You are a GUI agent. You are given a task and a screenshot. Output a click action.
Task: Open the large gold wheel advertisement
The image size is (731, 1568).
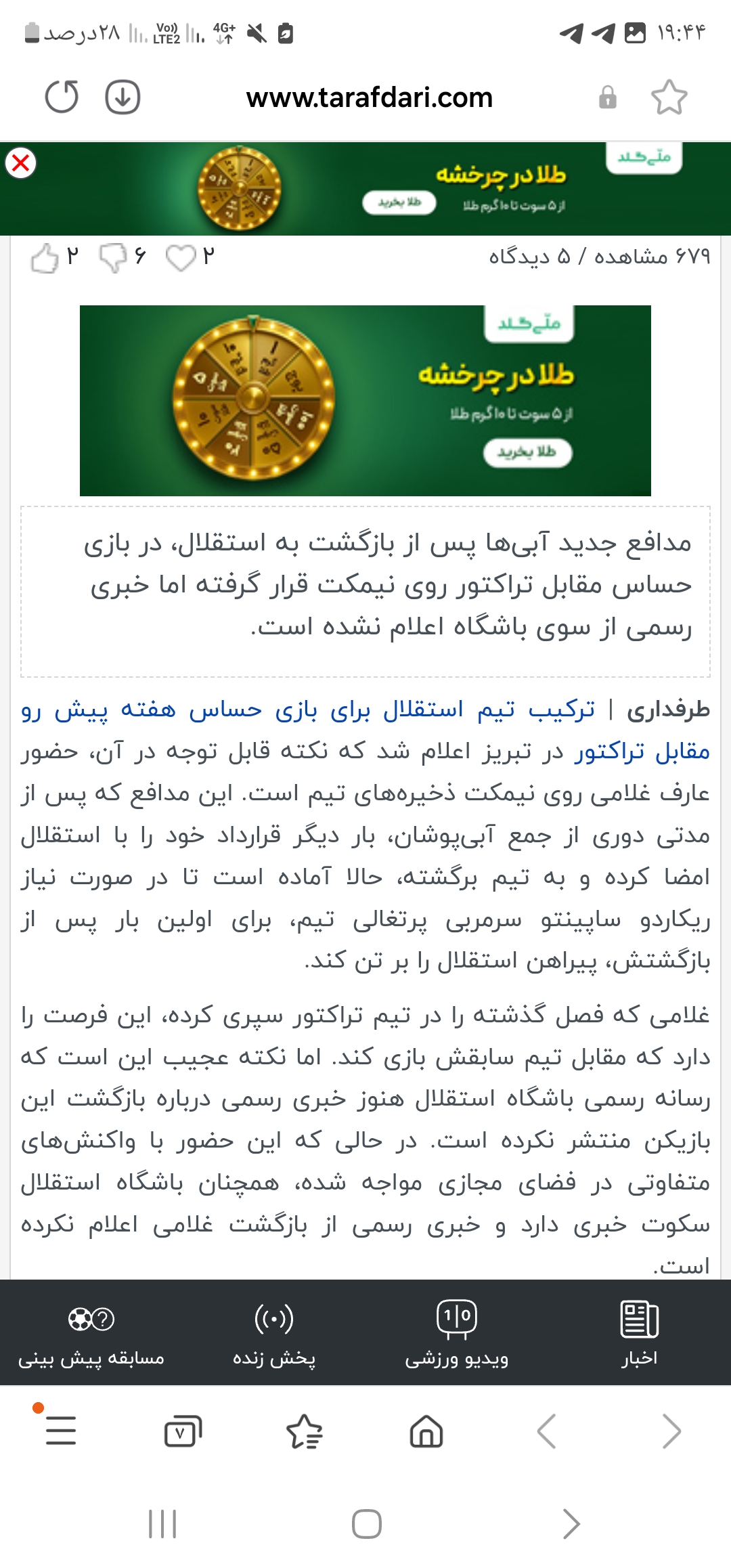pos(365,401)
